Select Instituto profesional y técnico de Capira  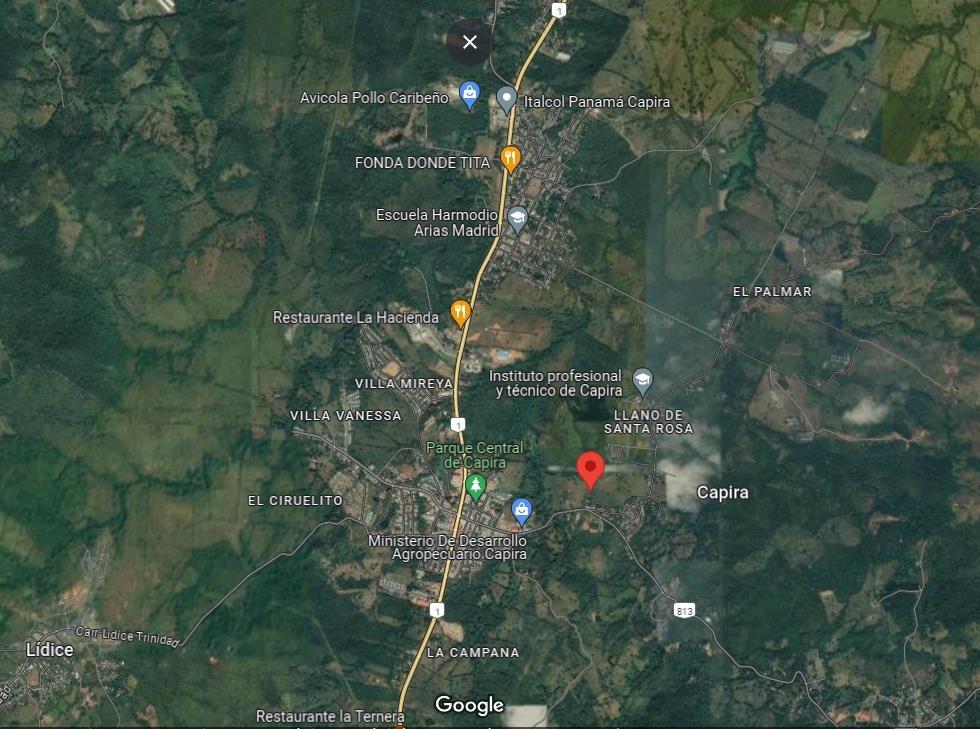coord(642,380)
